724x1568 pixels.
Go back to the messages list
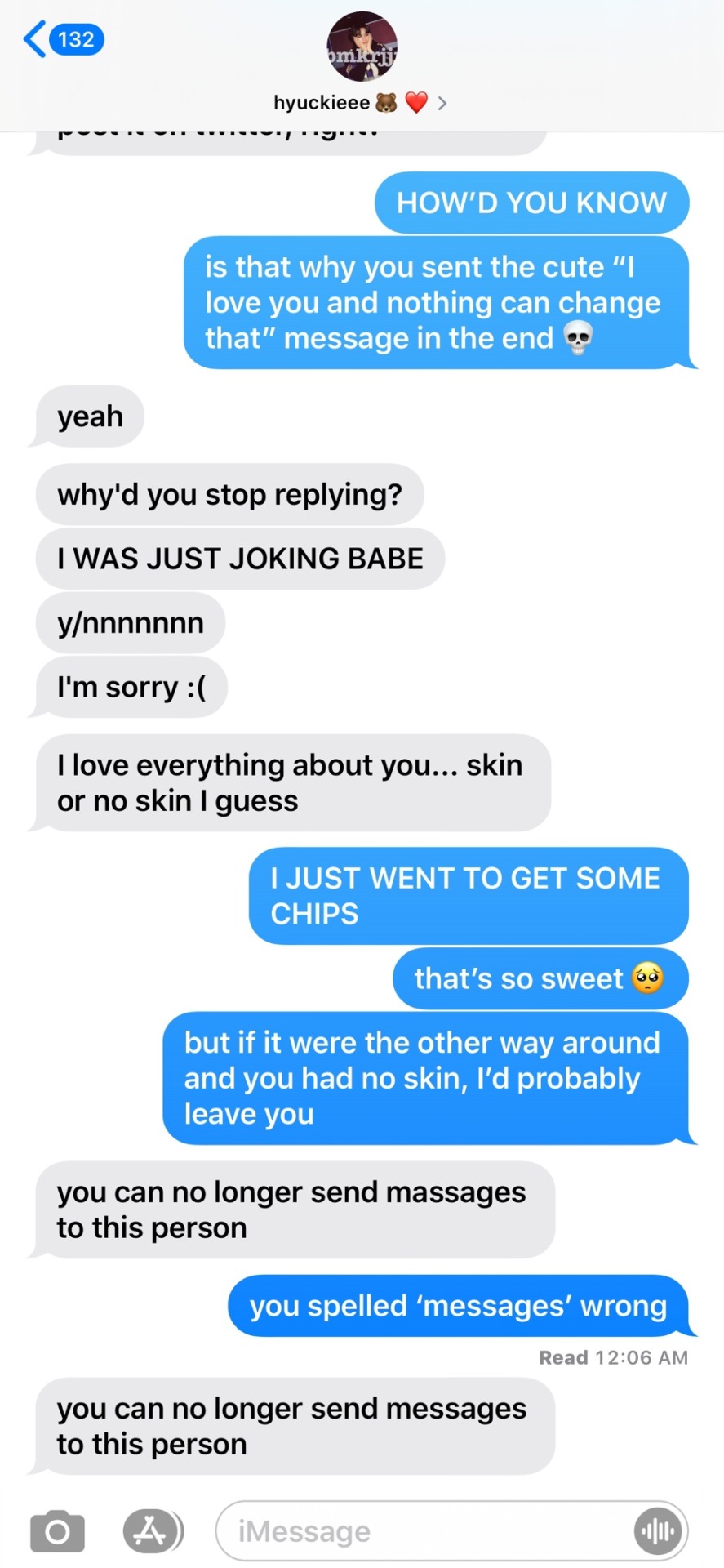[x=62, y=39]
